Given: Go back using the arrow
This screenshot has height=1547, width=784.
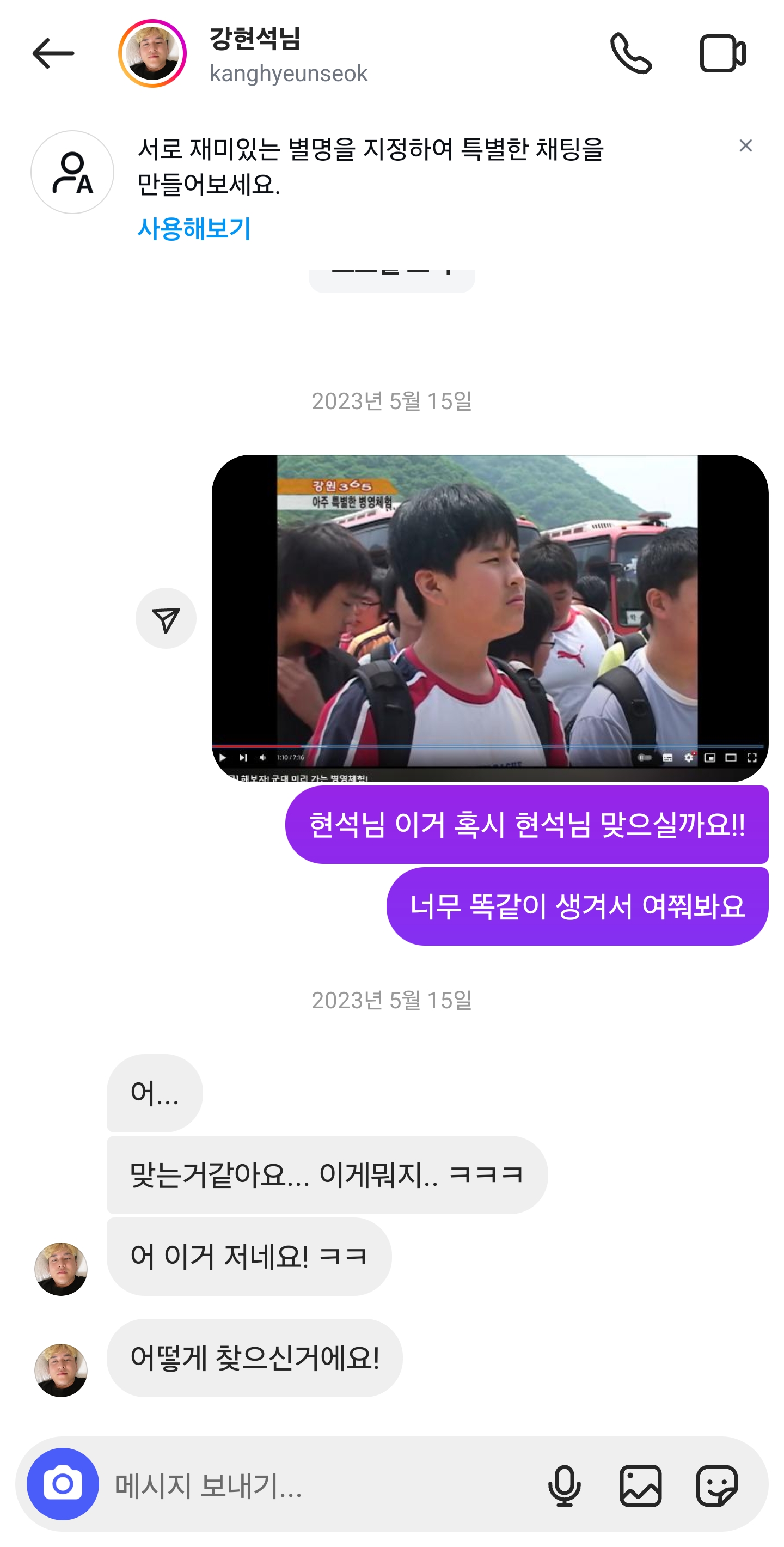Looking at the screenshot, I should pos(53,53).
